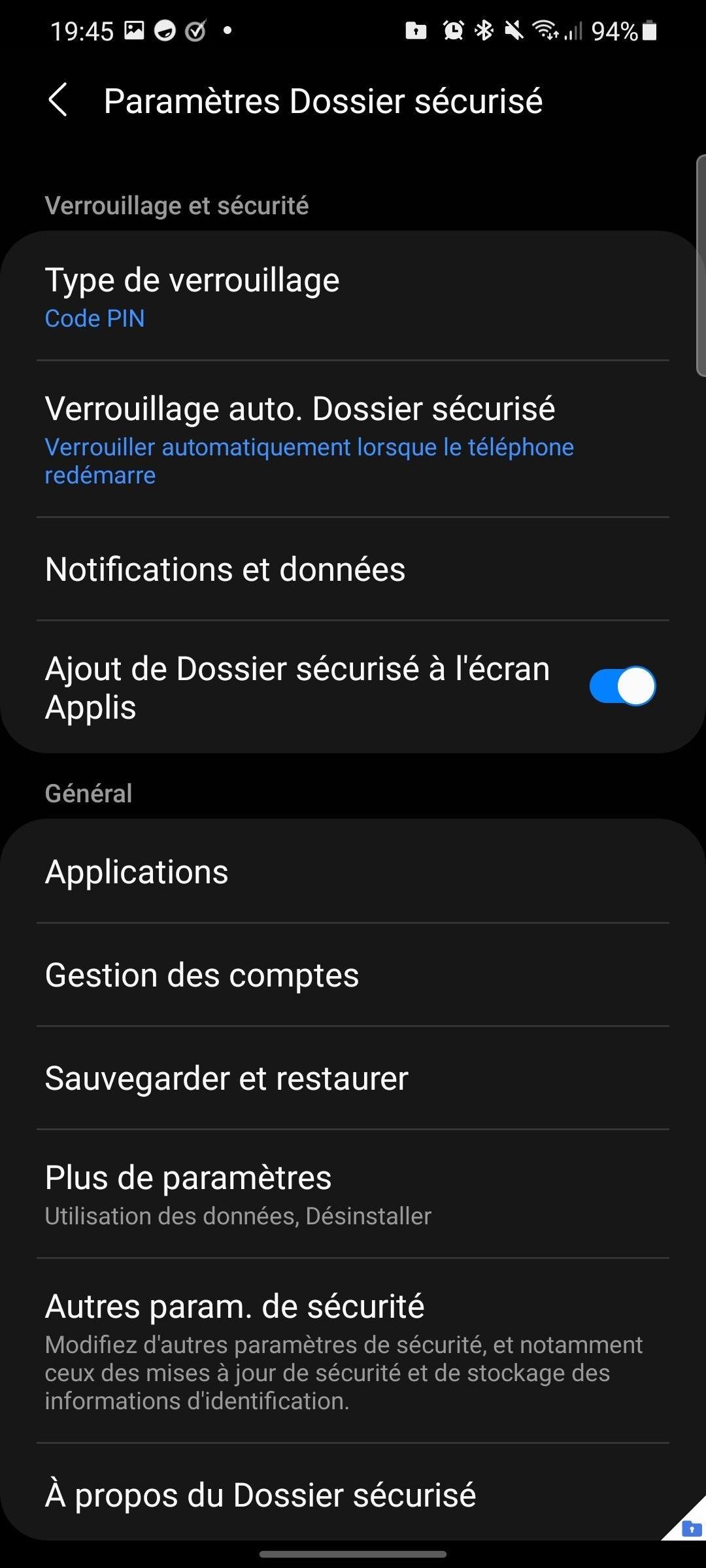Open the Applications row
The image size is (706, 1568).
point(353,872)
